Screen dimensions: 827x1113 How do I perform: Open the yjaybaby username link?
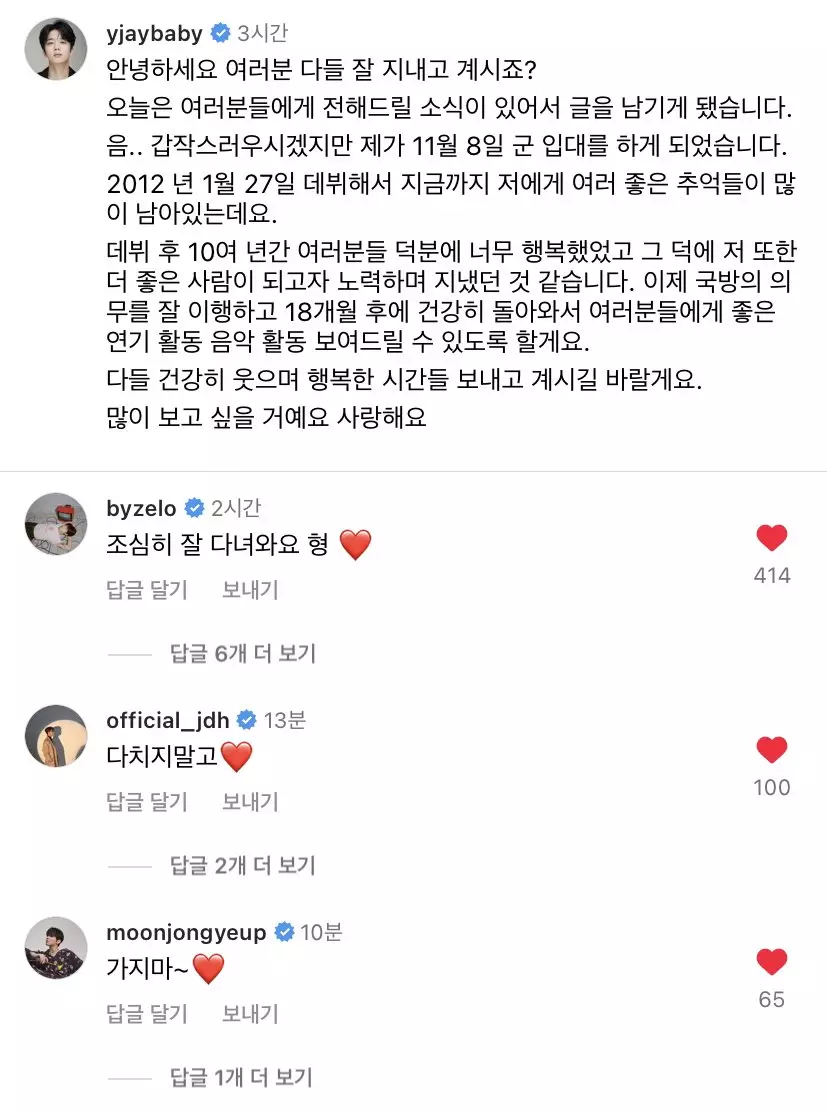coord(154,33)
